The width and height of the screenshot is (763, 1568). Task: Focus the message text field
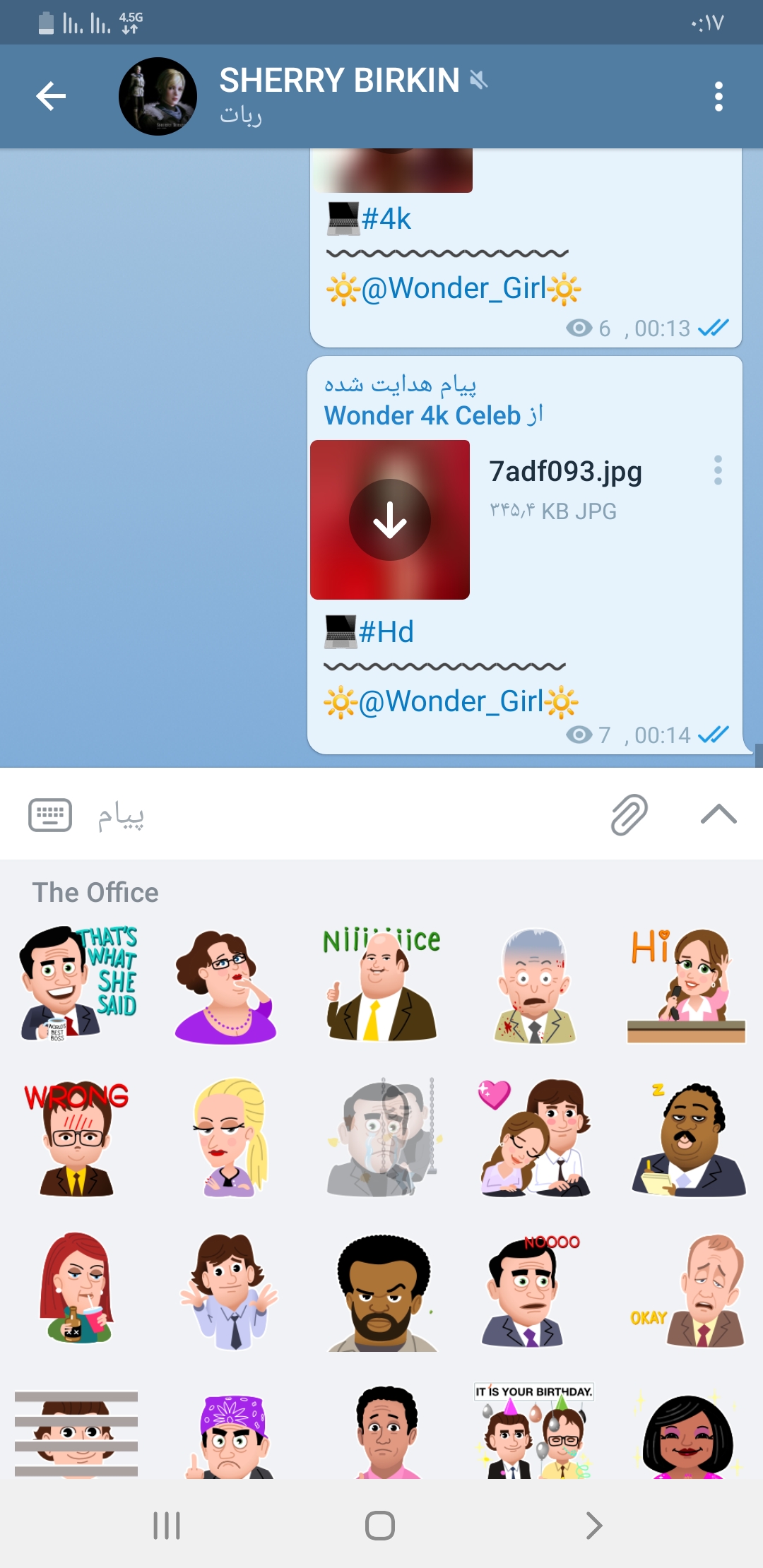[x=339, y=815]
